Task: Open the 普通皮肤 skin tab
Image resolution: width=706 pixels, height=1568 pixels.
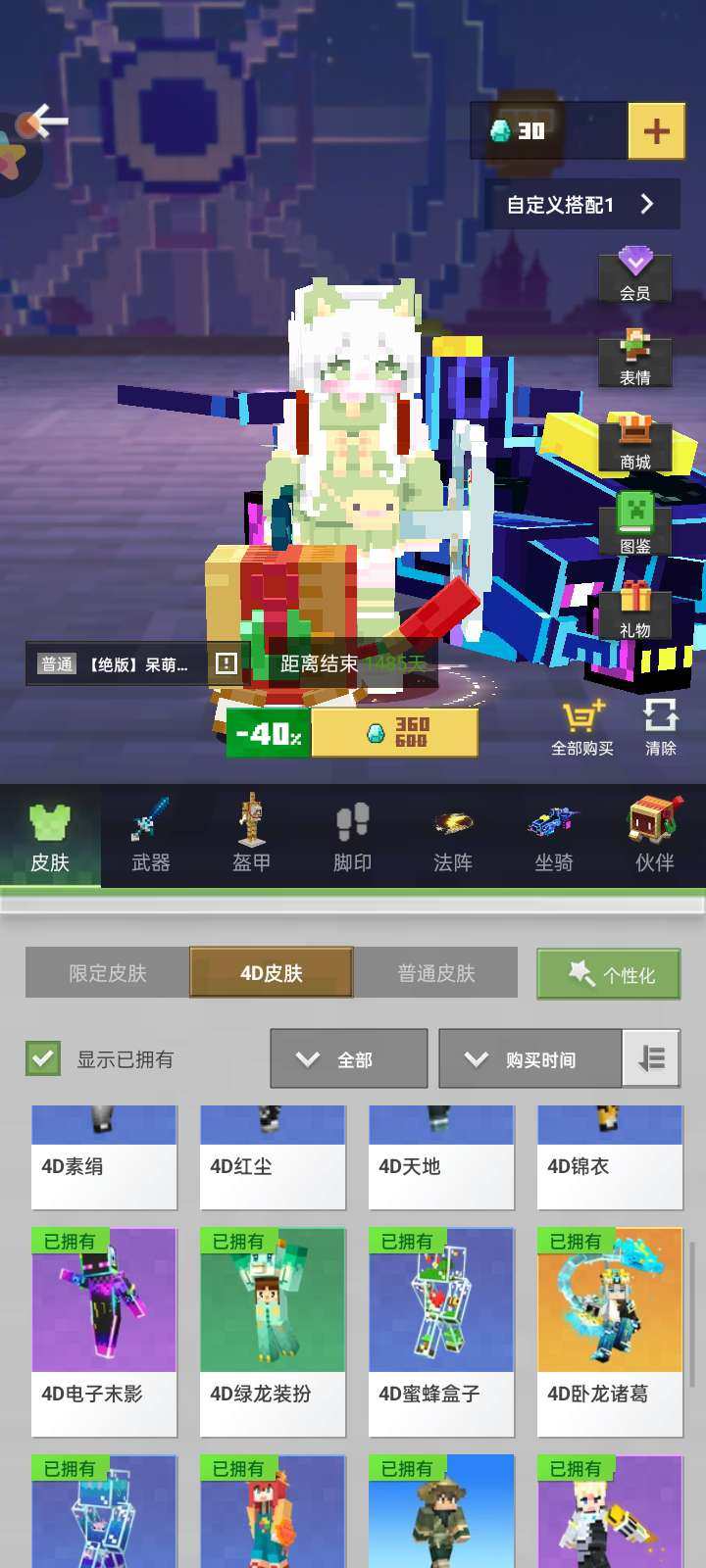Action: pos(438,973)
